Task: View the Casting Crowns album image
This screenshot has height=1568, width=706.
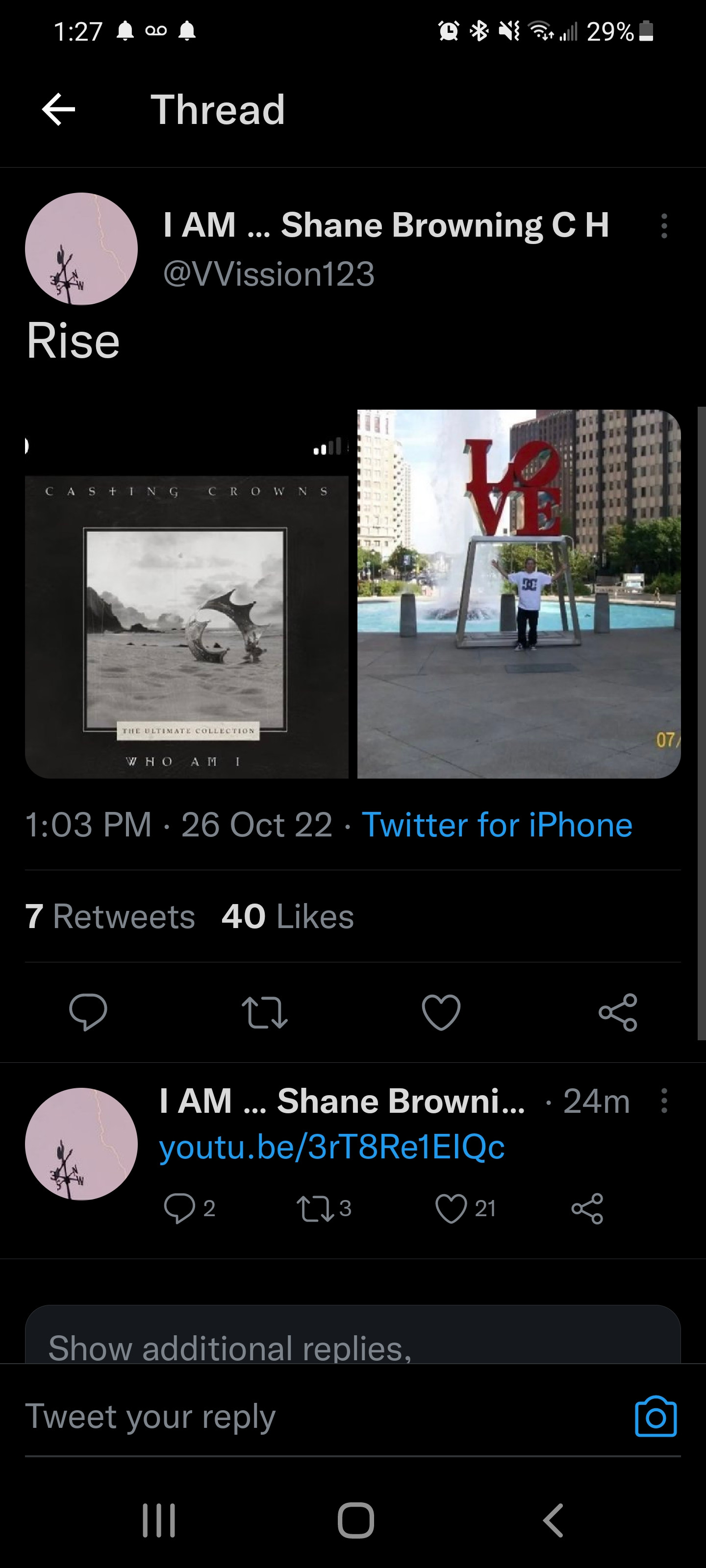Action: tap(186, 594)
